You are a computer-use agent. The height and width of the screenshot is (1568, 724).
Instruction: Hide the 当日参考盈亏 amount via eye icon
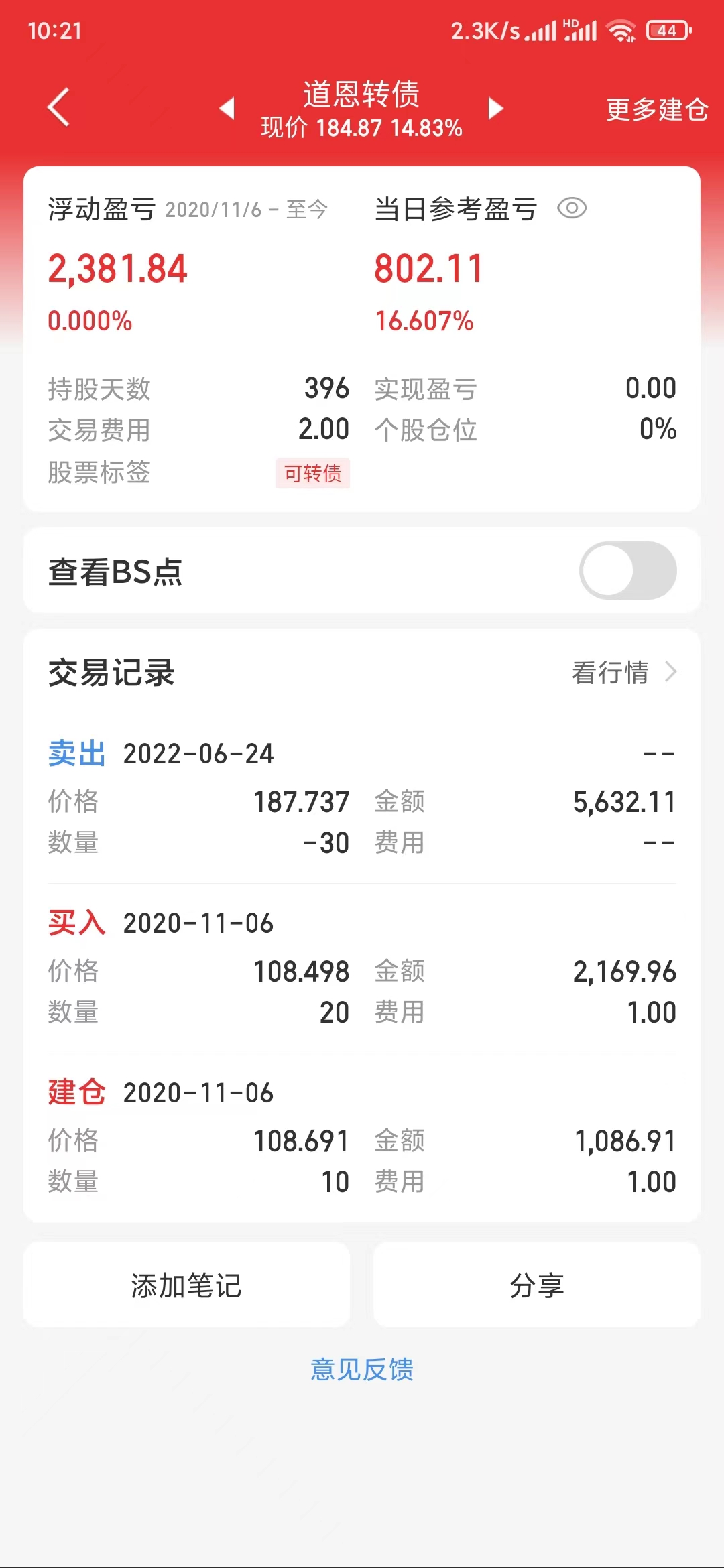click(572, 208)
